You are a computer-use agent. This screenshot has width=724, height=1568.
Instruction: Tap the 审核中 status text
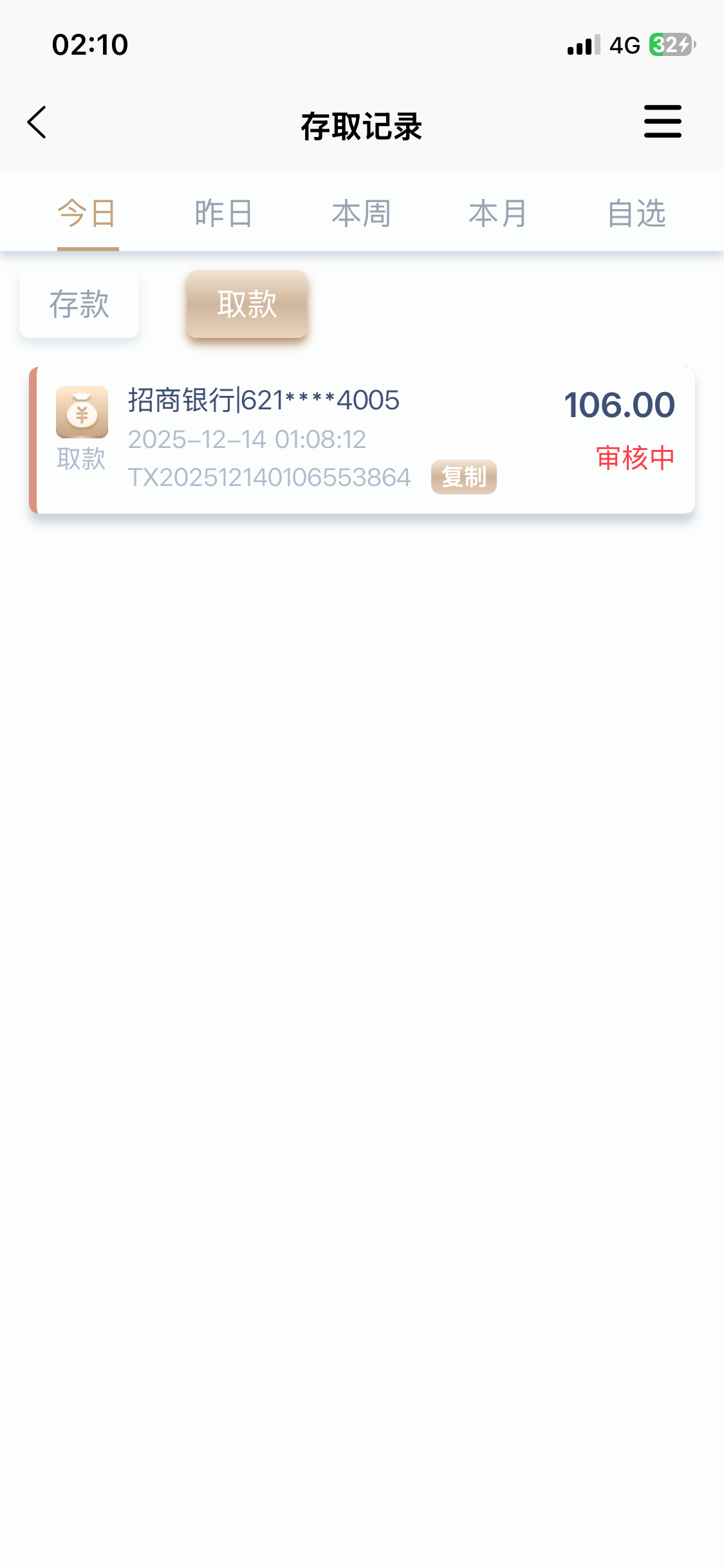pyautogui.click(x=635, y=458)
